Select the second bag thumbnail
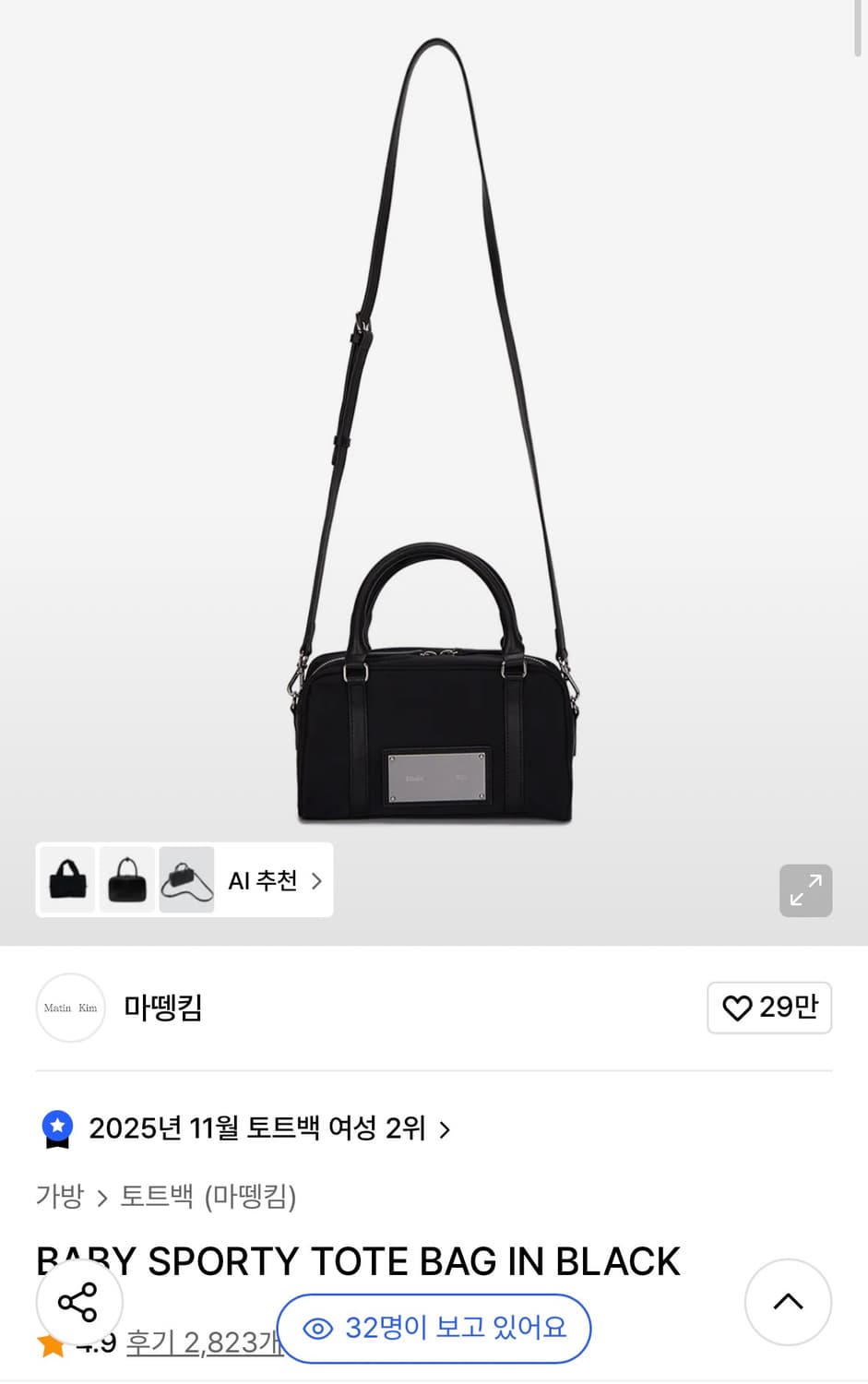This screenshot has width=868, height=1384. [x=126, y=879]
